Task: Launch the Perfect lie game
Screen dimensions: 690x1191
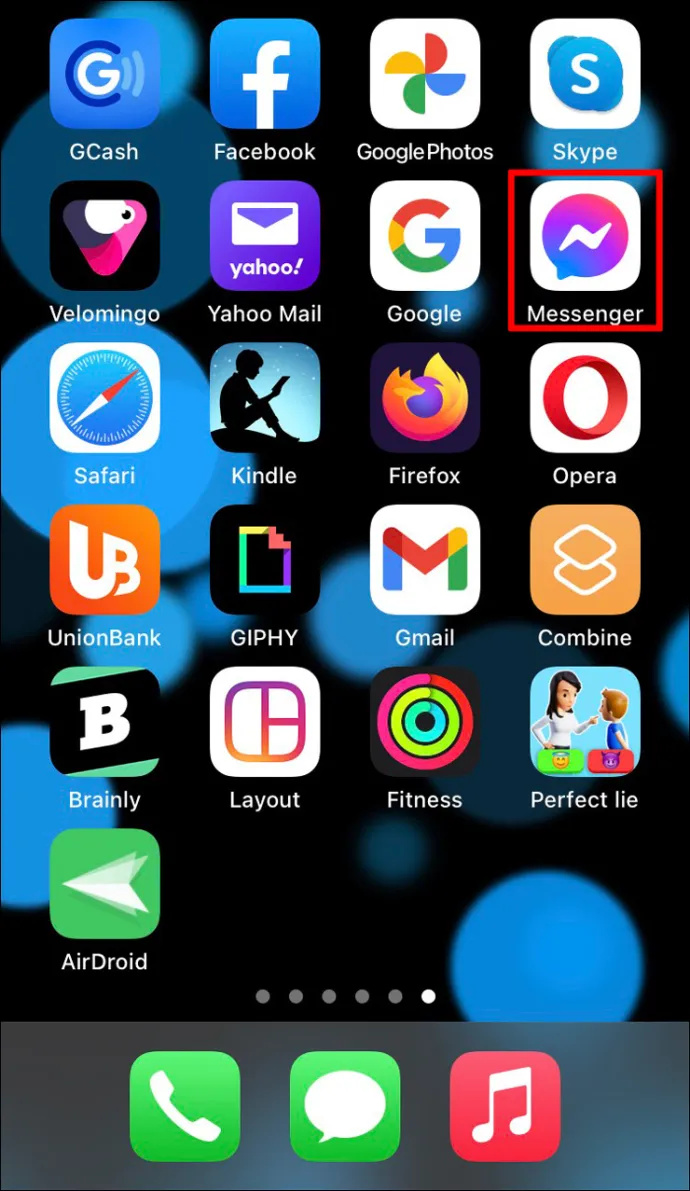Action: coord(585,722)
